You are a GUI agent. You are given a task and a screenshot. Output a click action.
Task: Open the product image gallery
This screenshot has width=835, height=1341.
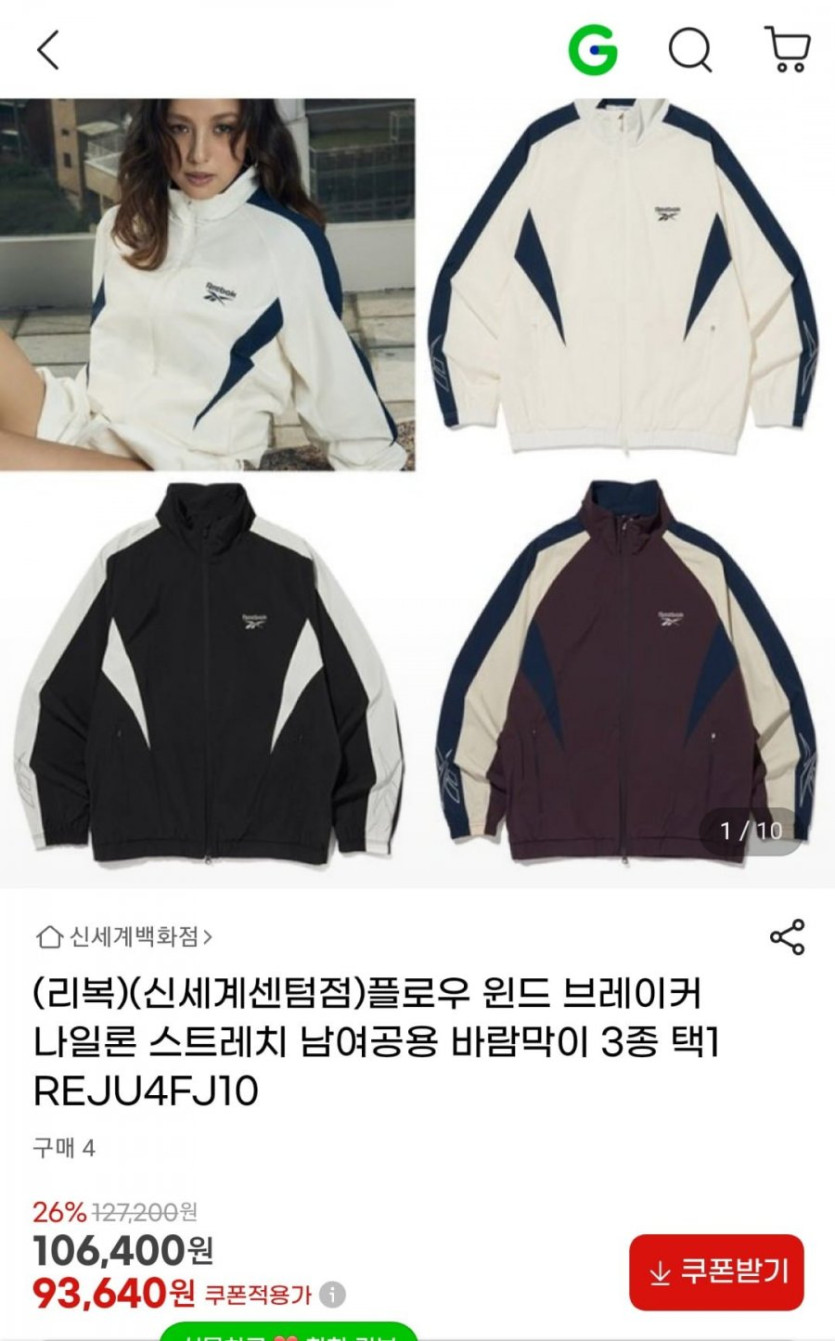(417, 490)
